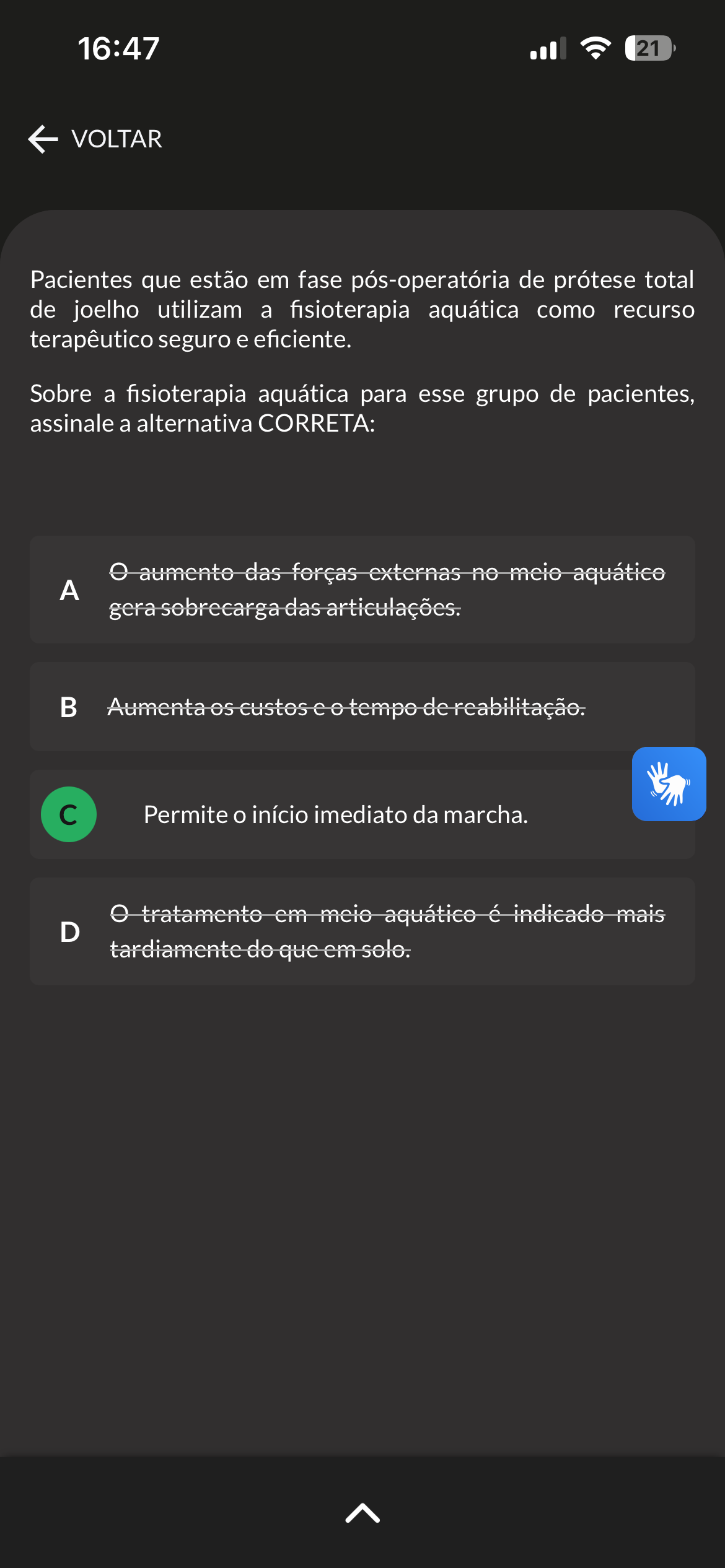Open the sign language accessibility button

(x=669, y=784)
